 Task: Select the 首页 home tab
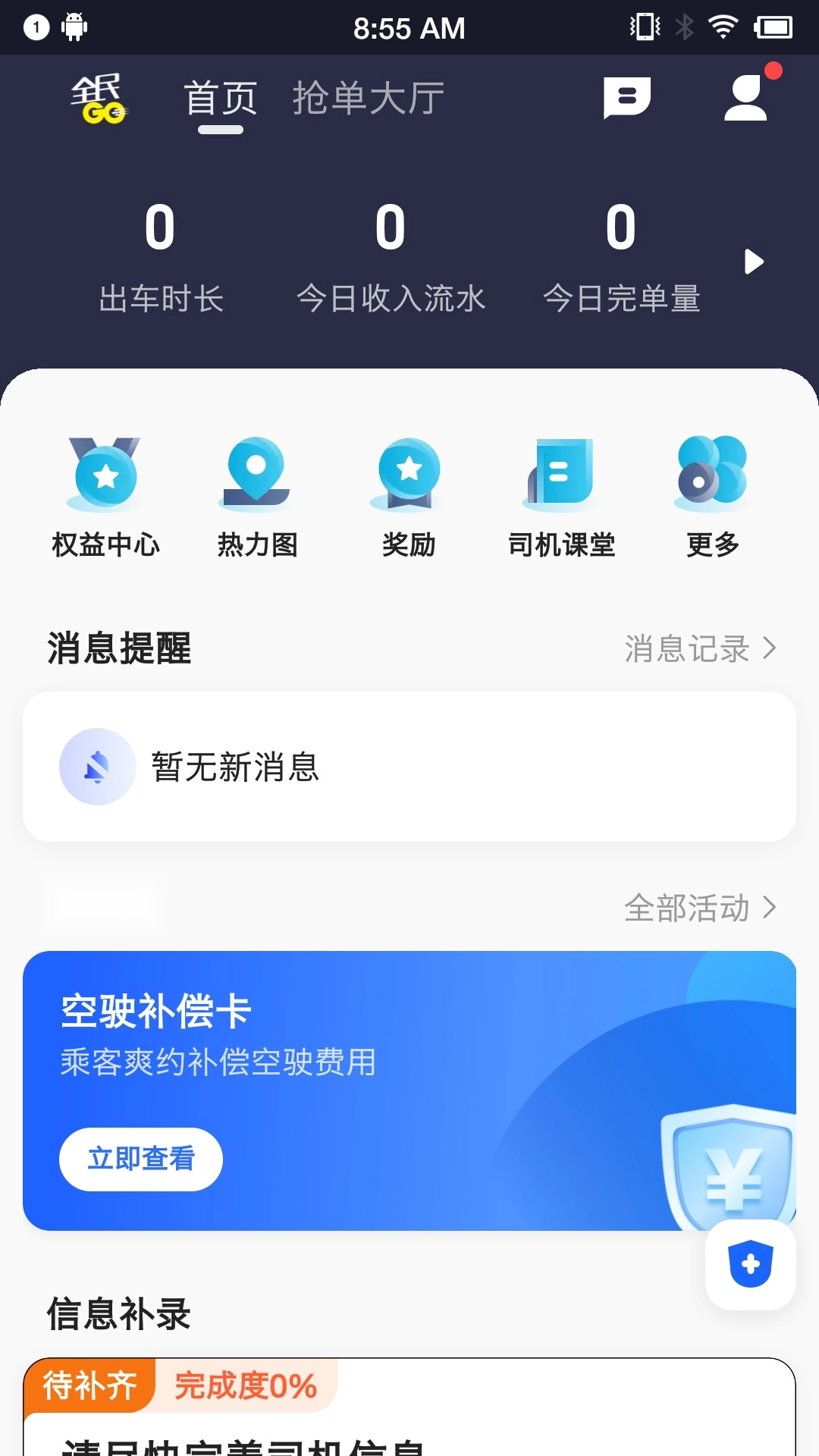pyautogui.click(x=221, y=99)
